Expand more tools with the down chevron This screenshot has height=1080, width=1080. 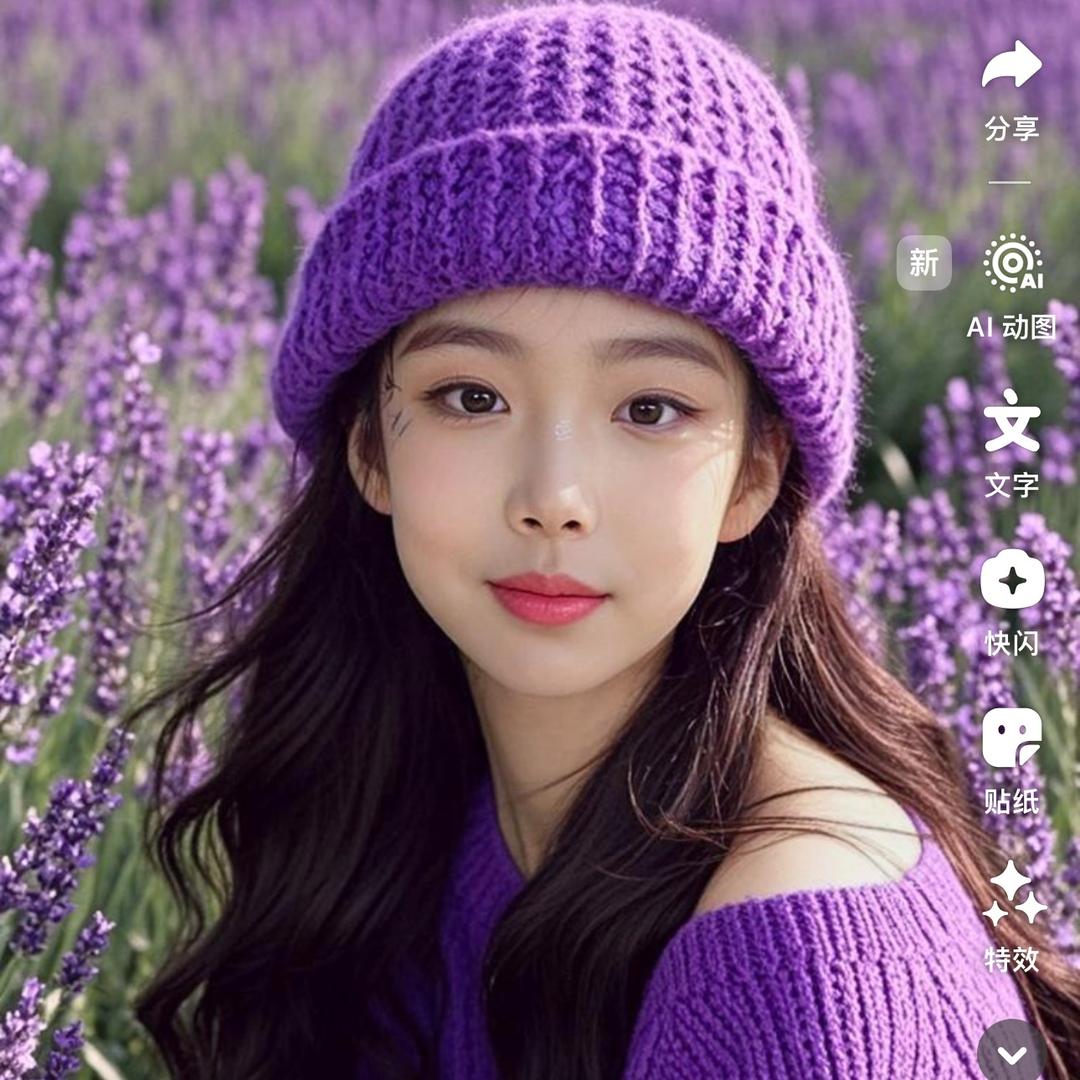point(1012,1053)
